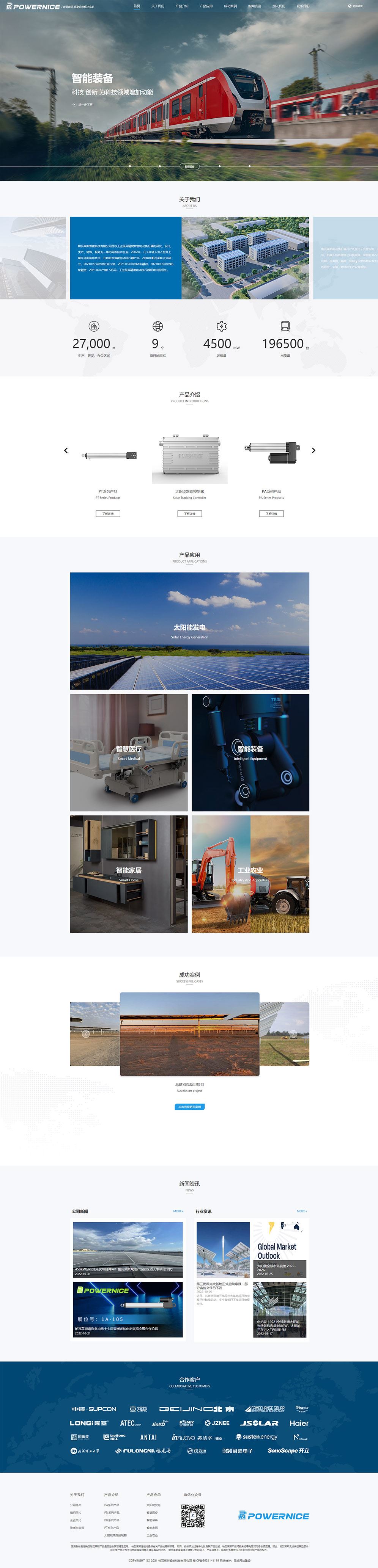
Task: Show the previous product with the left arrow
Action: pyautogui.click(x=66, y=450)
